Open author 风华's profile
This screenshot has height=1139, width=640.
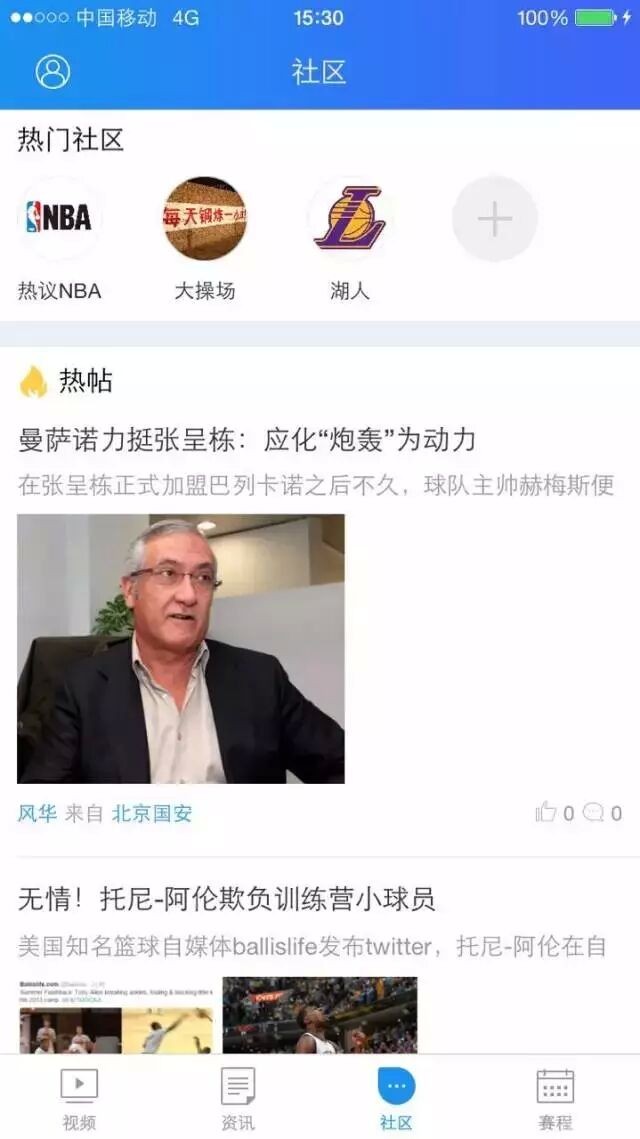[x=37, y=813]
